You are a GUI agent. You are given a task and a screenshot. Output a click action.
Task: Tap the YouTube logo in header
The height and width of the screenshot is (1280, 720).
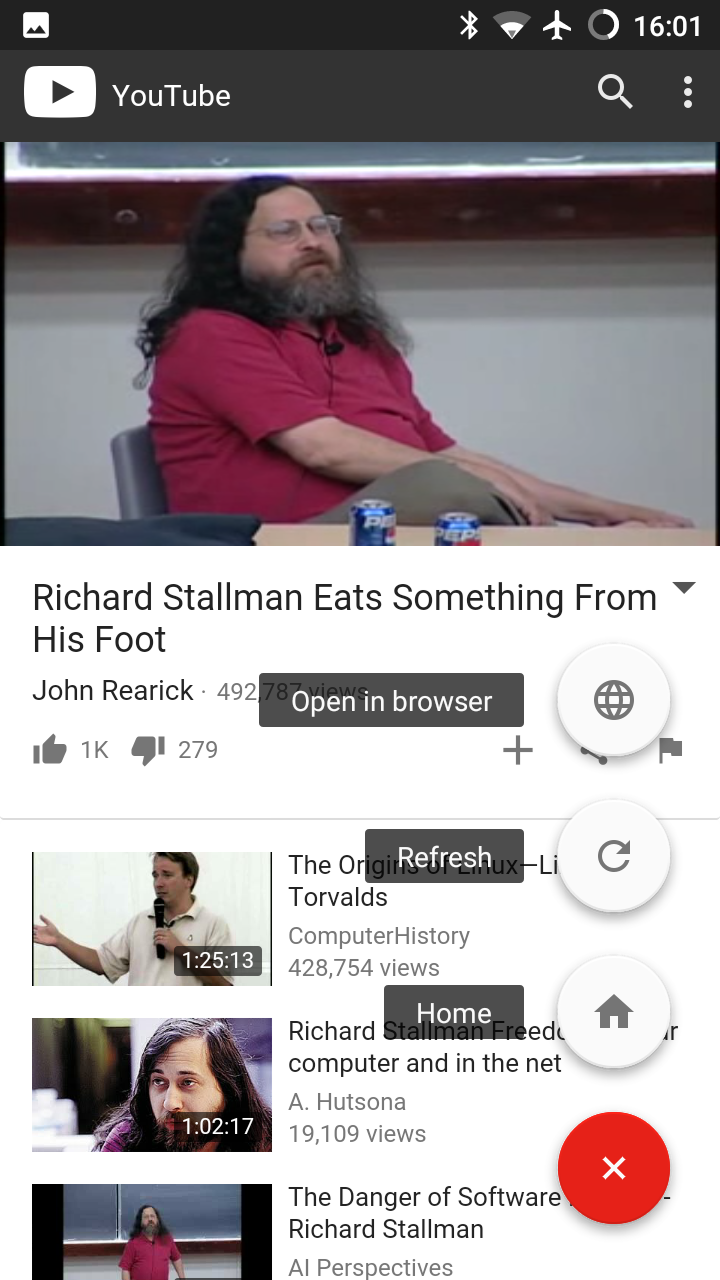(60, 93)
